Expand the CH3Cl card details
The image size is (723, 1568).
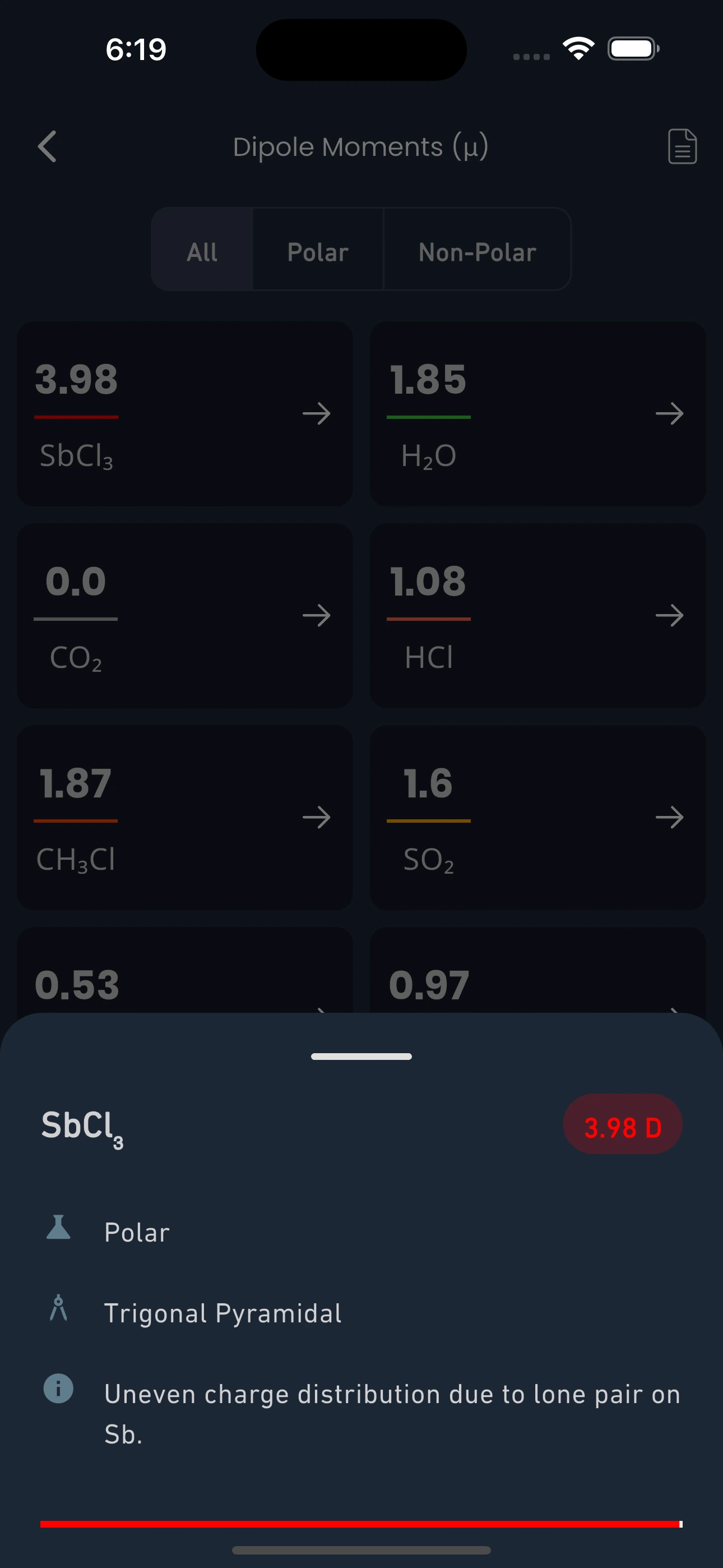(317, 818)
